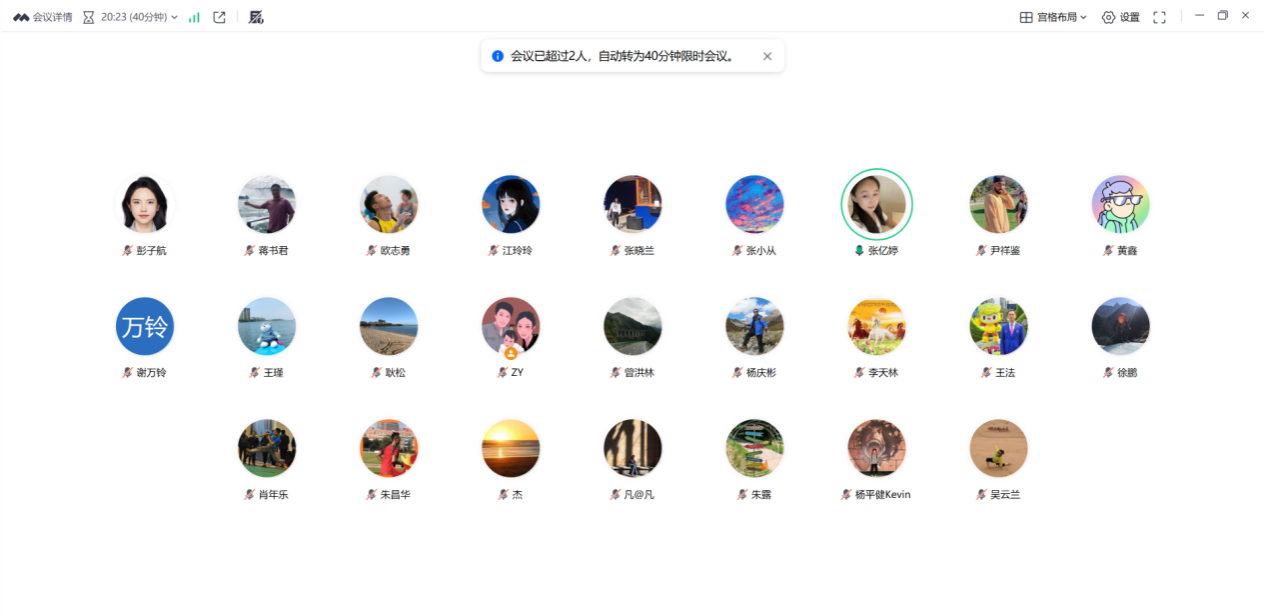Image resolution: width=1266 pixels, height=616 pixels.
Task: Select participant 彭子航's tile
Action: (x=145, y=205)
